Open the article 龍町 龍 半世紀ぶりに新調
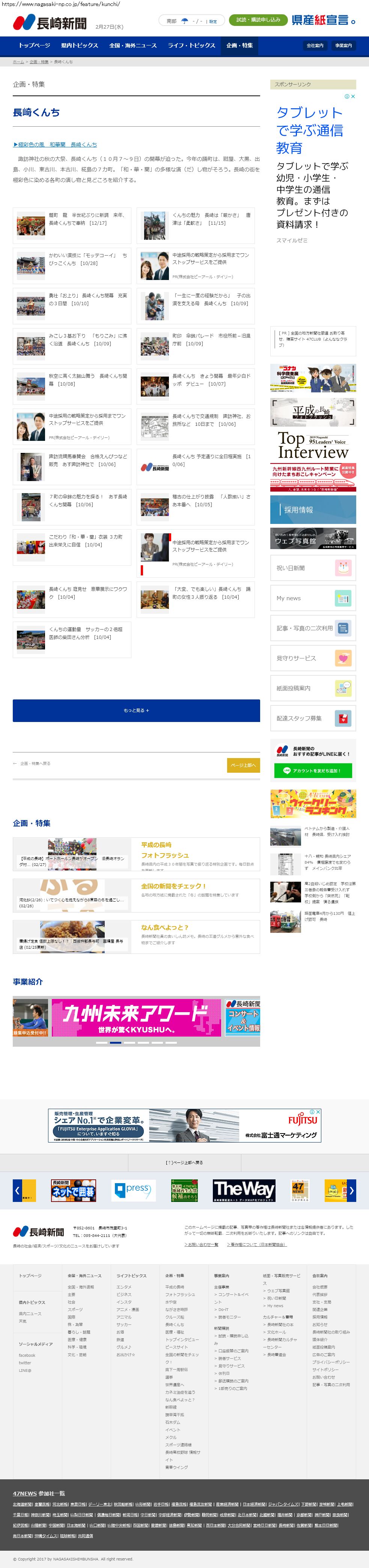The width and height of the screenshot is (369, 1568). (86, 219)
